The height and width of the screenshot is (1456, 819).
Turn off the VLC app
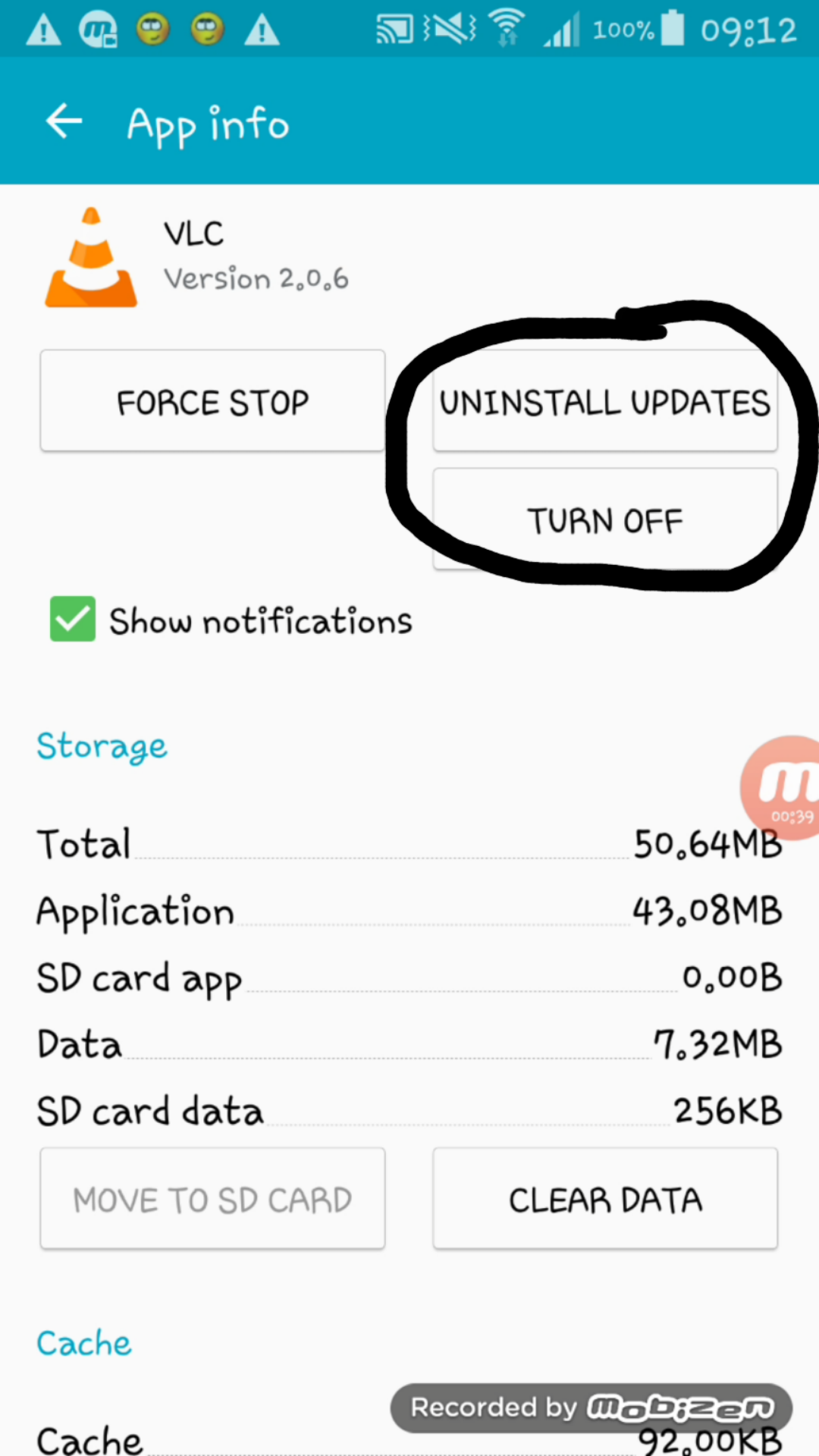(x=604, y=520)
